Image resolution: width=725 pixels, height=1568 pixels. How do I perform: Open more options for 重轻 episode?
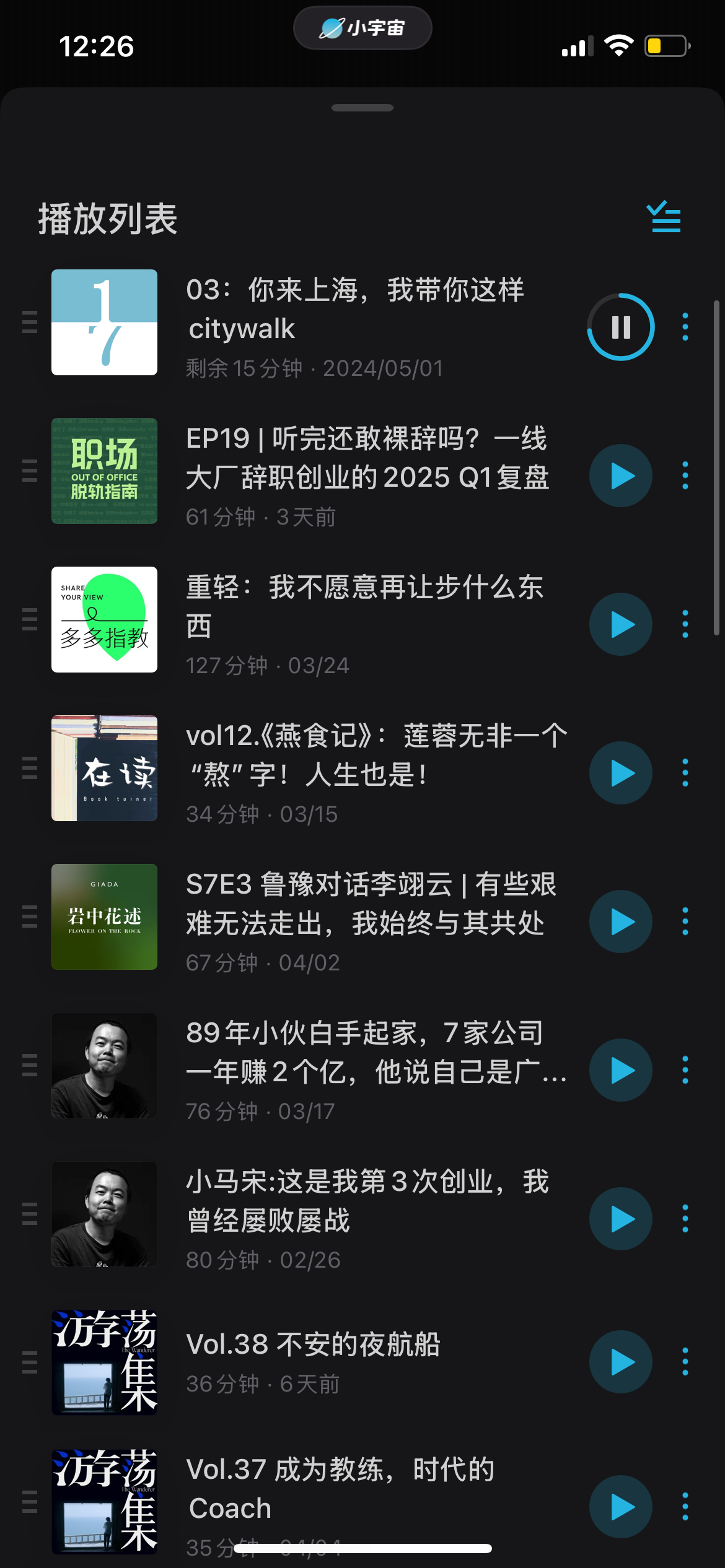click(x=685, y=624)
